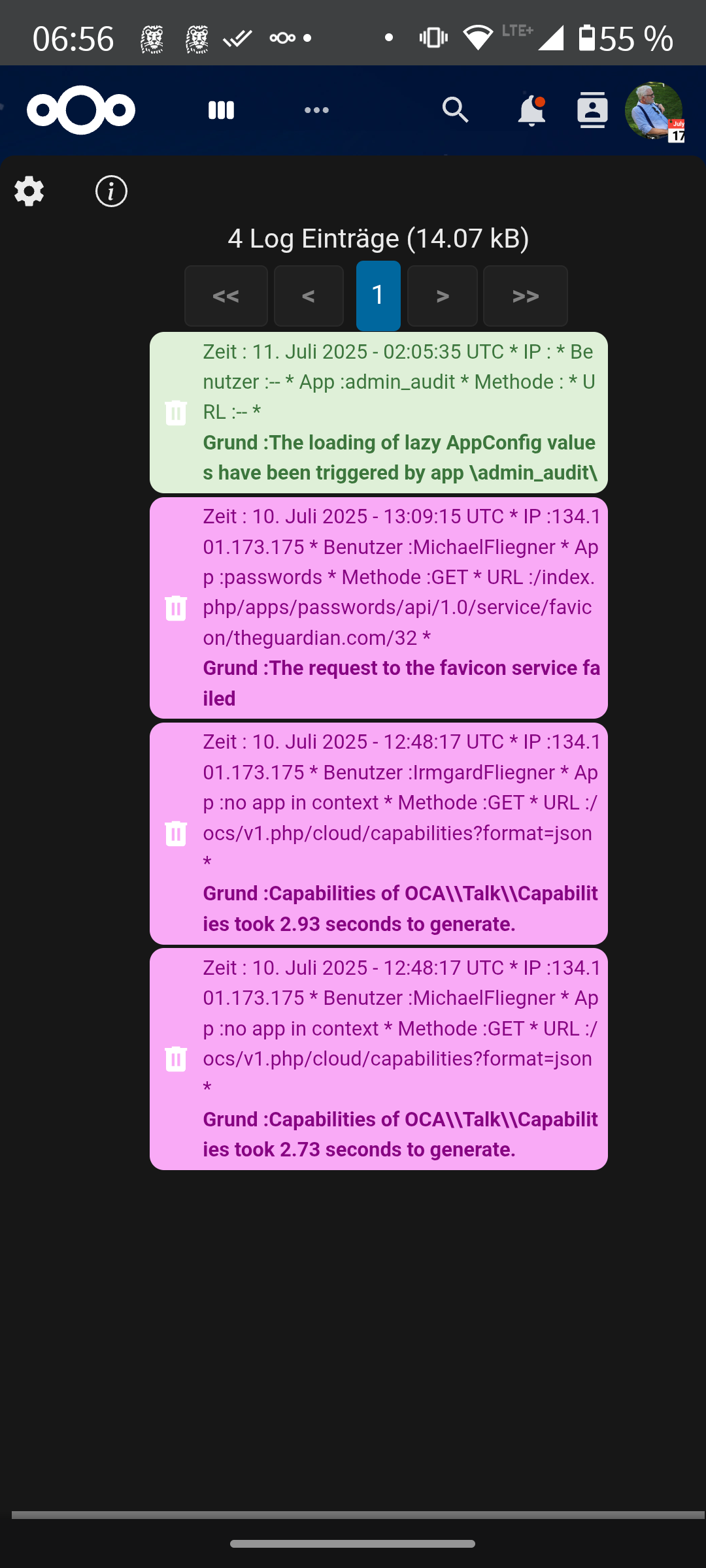Jump to last page with >> button
The width and height of the screenshot is (706, 1568).
pos(526,296)
